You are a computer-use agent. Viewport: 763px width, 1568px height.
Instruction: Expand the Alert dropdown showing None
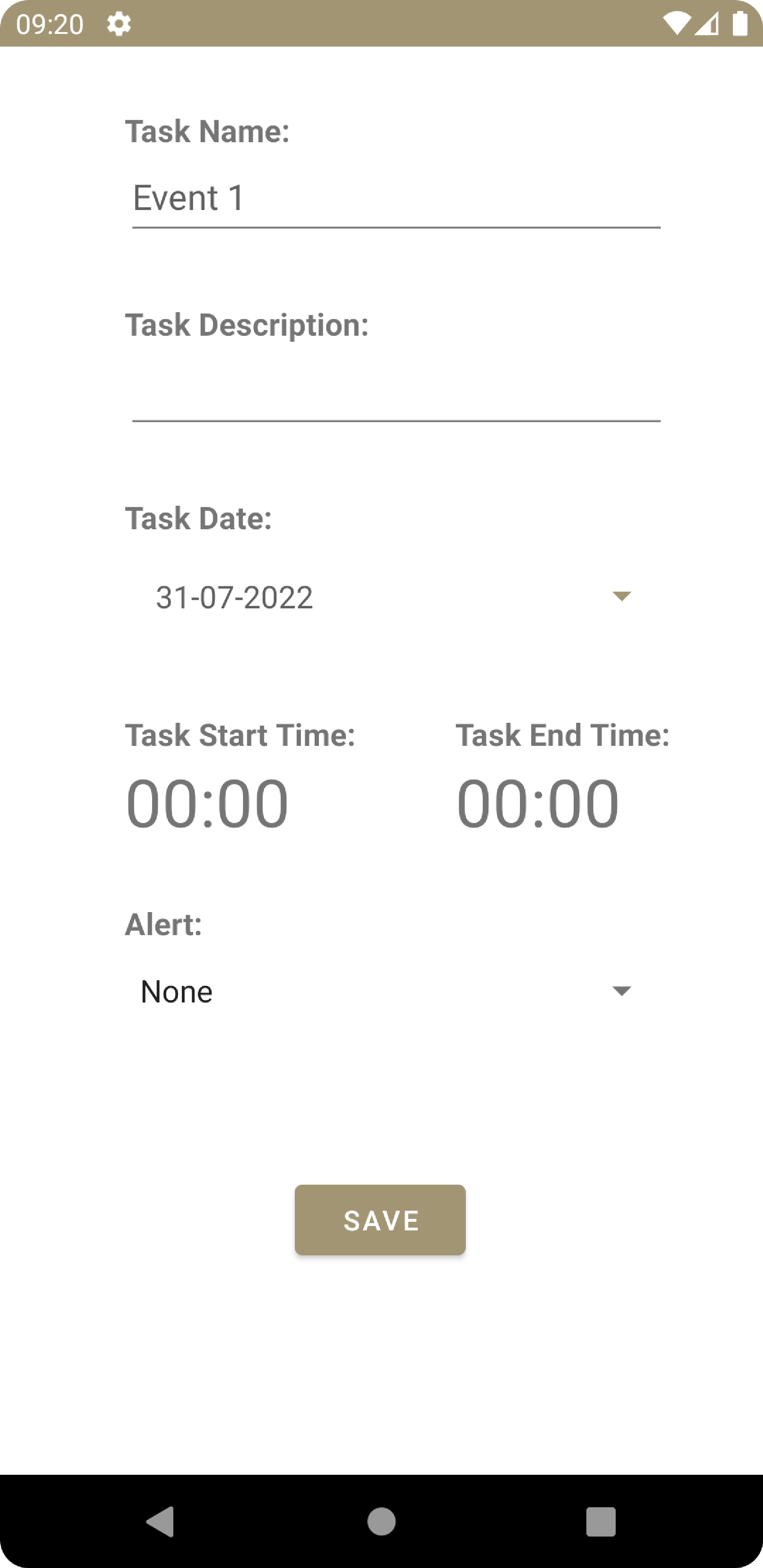point(385,992)
